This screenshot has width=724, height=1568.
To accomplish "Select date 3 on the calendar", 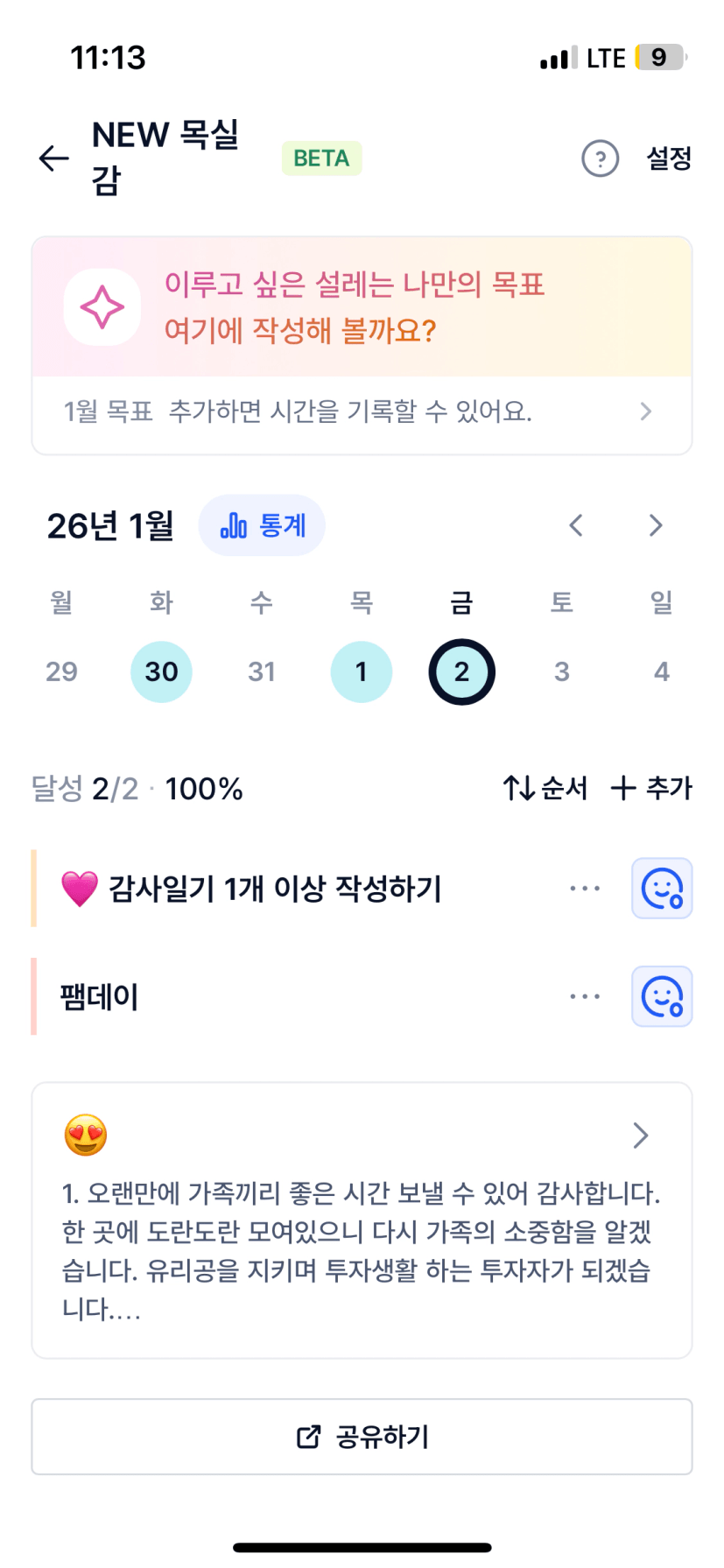I will click(x=561, y=671).
